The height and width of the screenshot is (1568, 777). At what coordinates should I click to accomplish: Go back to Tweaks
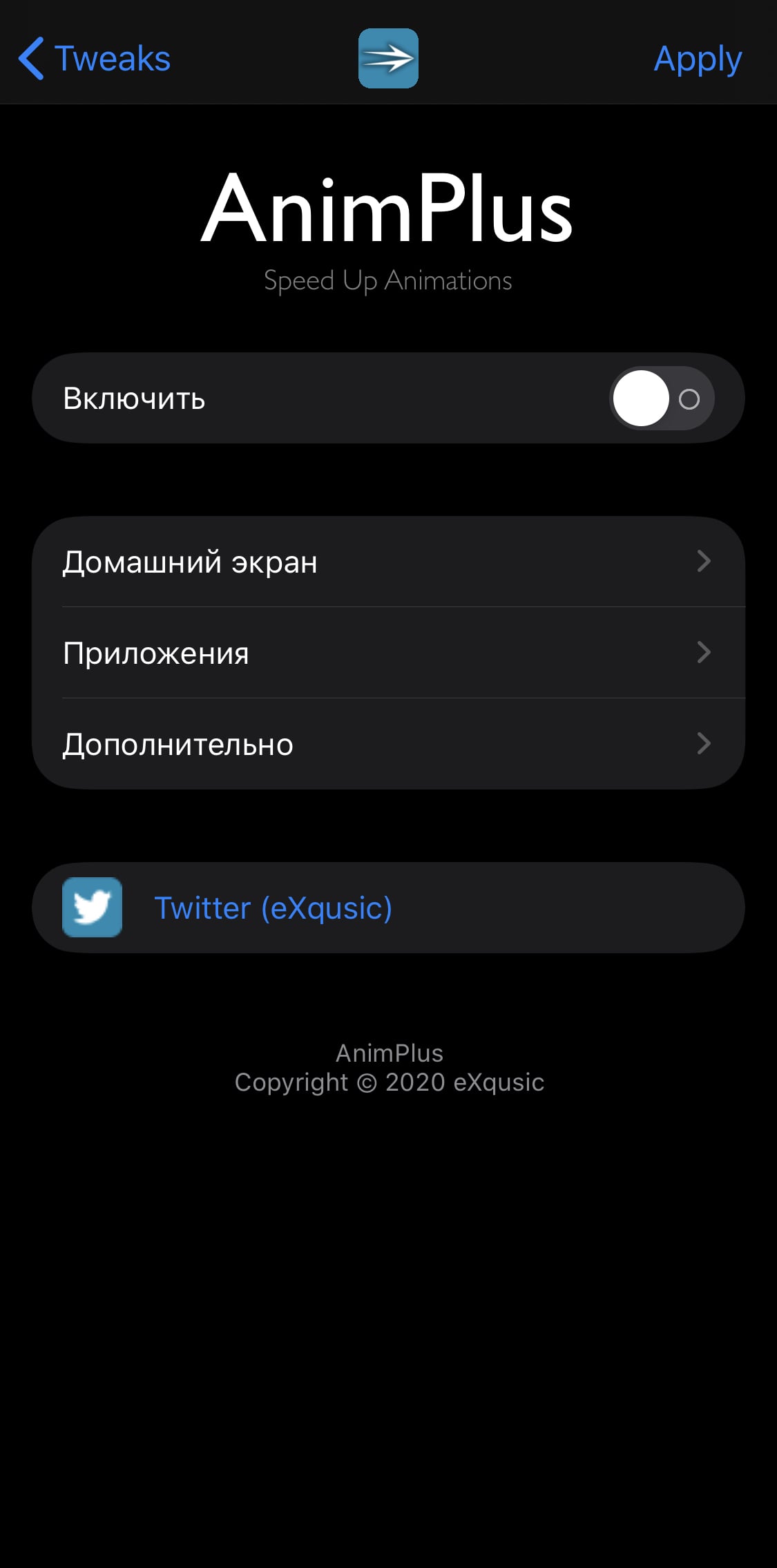[95, 59]
